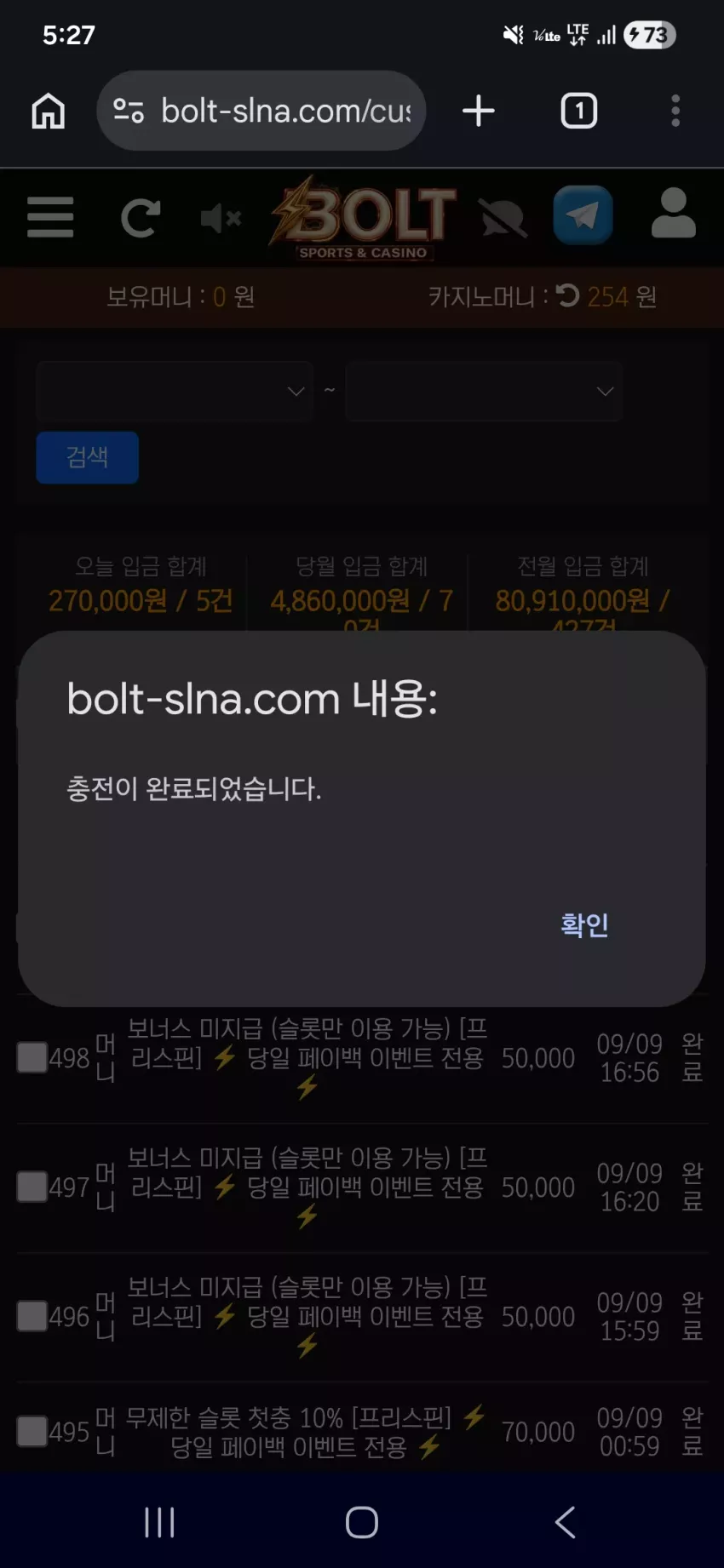Open the user profile icon
This screenshot has width=724, height=1568.
coord(674,213)
